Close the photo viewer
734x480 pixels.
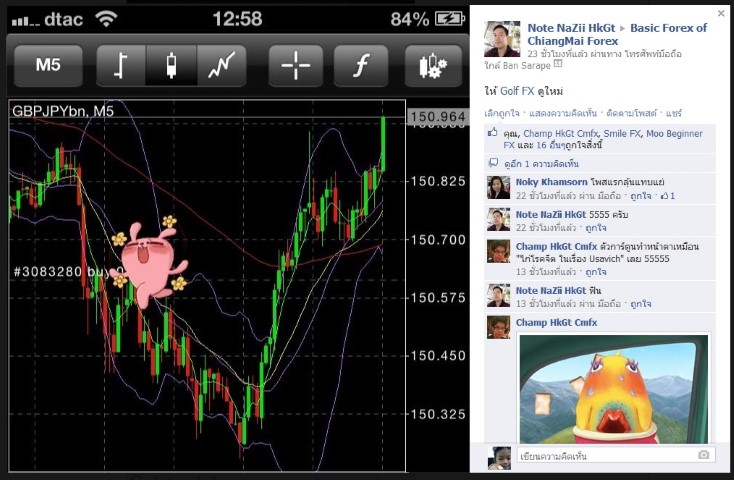coord(721,13)
